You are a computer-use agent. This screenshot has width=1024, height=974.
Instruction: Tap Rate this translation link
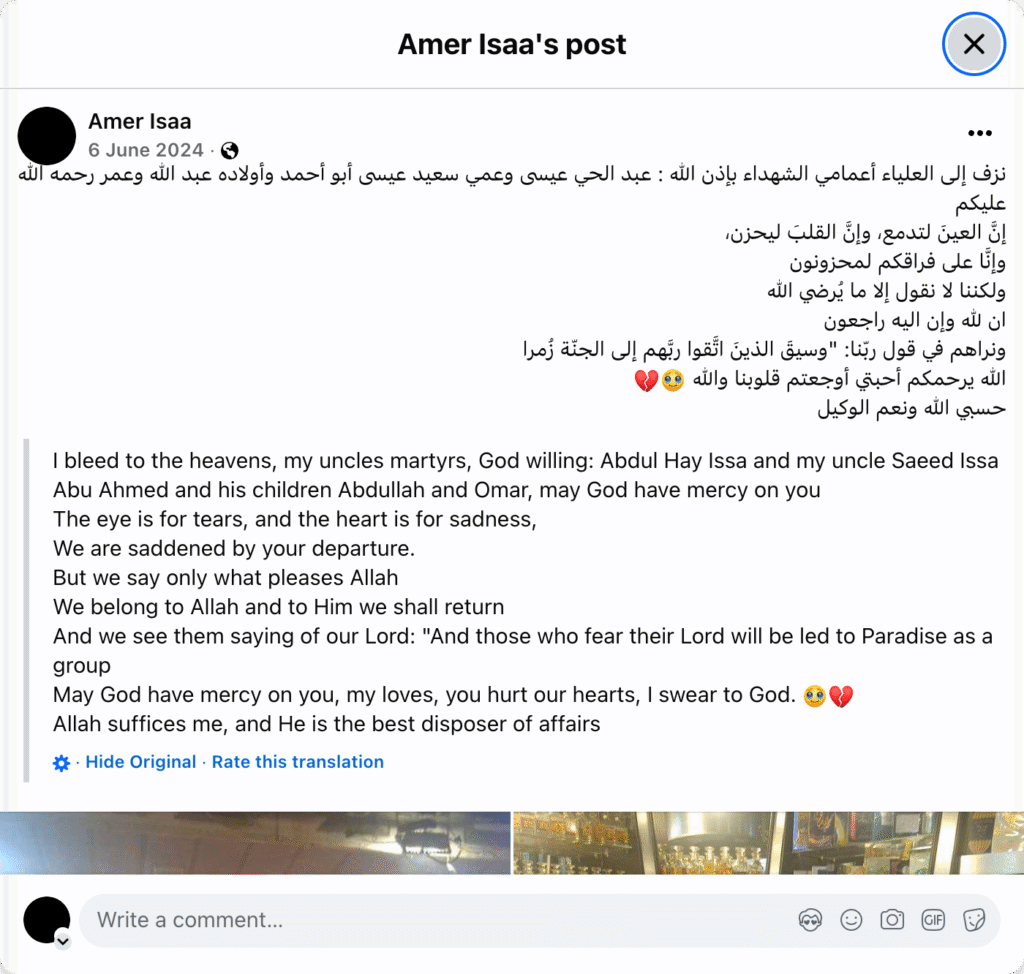[x=297, y=762]
